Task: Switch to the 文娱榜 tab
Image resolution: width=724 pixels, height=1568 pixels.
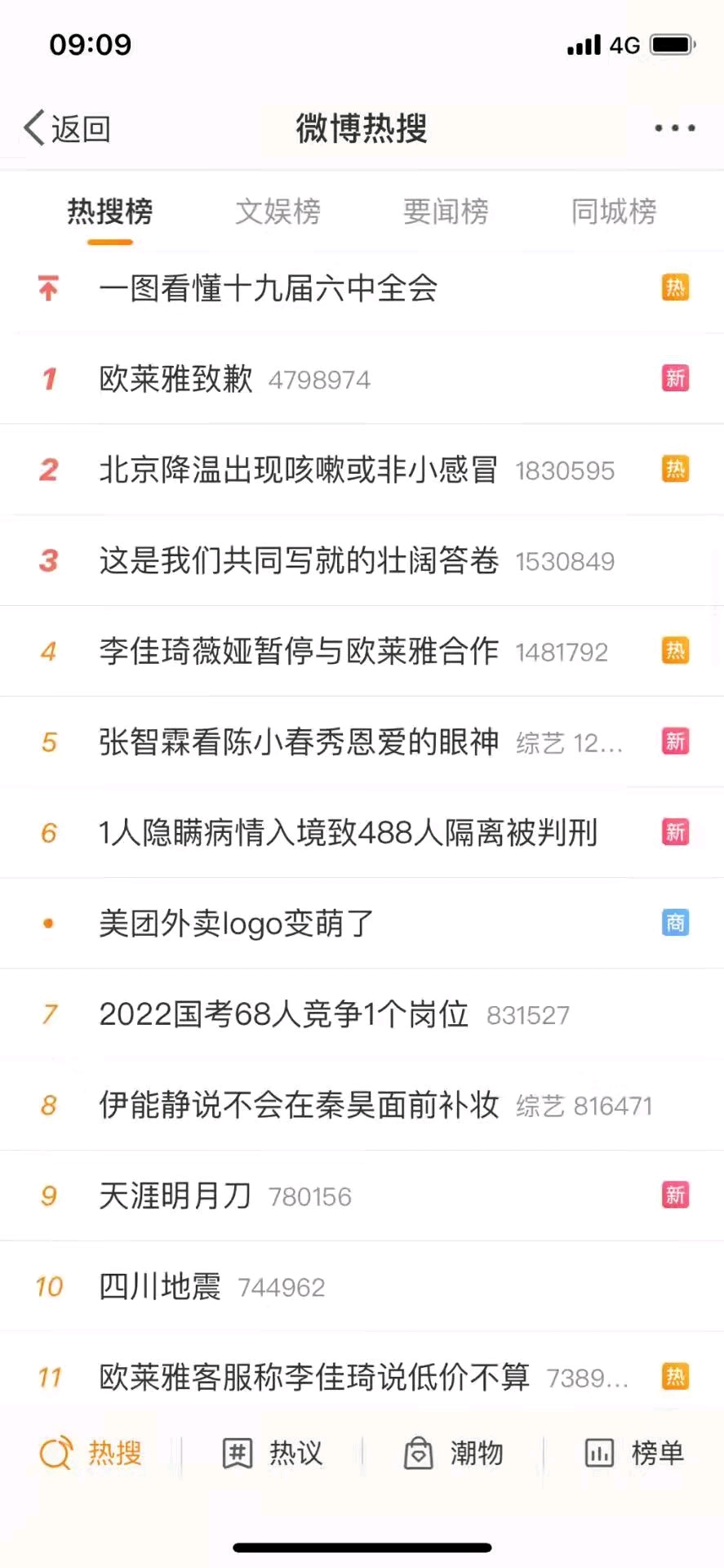Action: (x=278, y=212)
